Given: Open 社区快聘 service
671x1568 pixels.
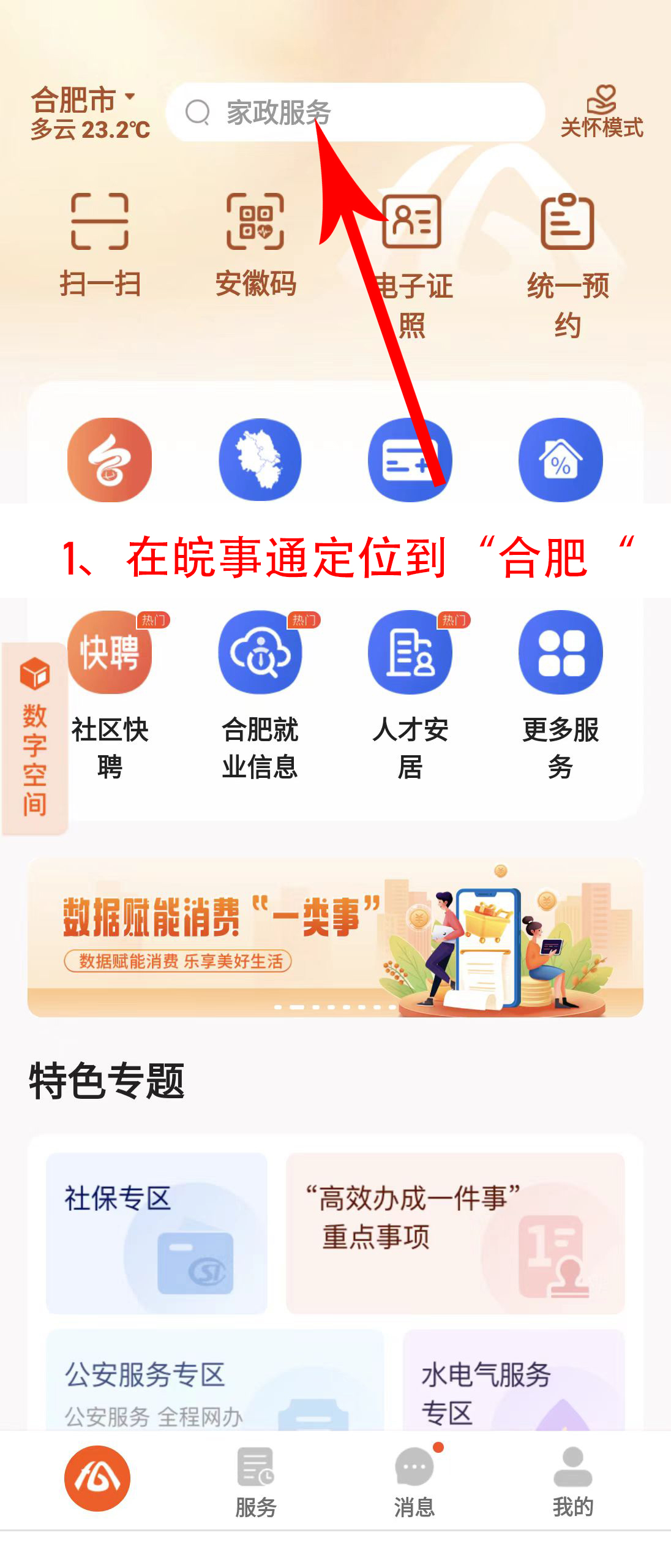Looking at the screenshot, I should (110, 693).
